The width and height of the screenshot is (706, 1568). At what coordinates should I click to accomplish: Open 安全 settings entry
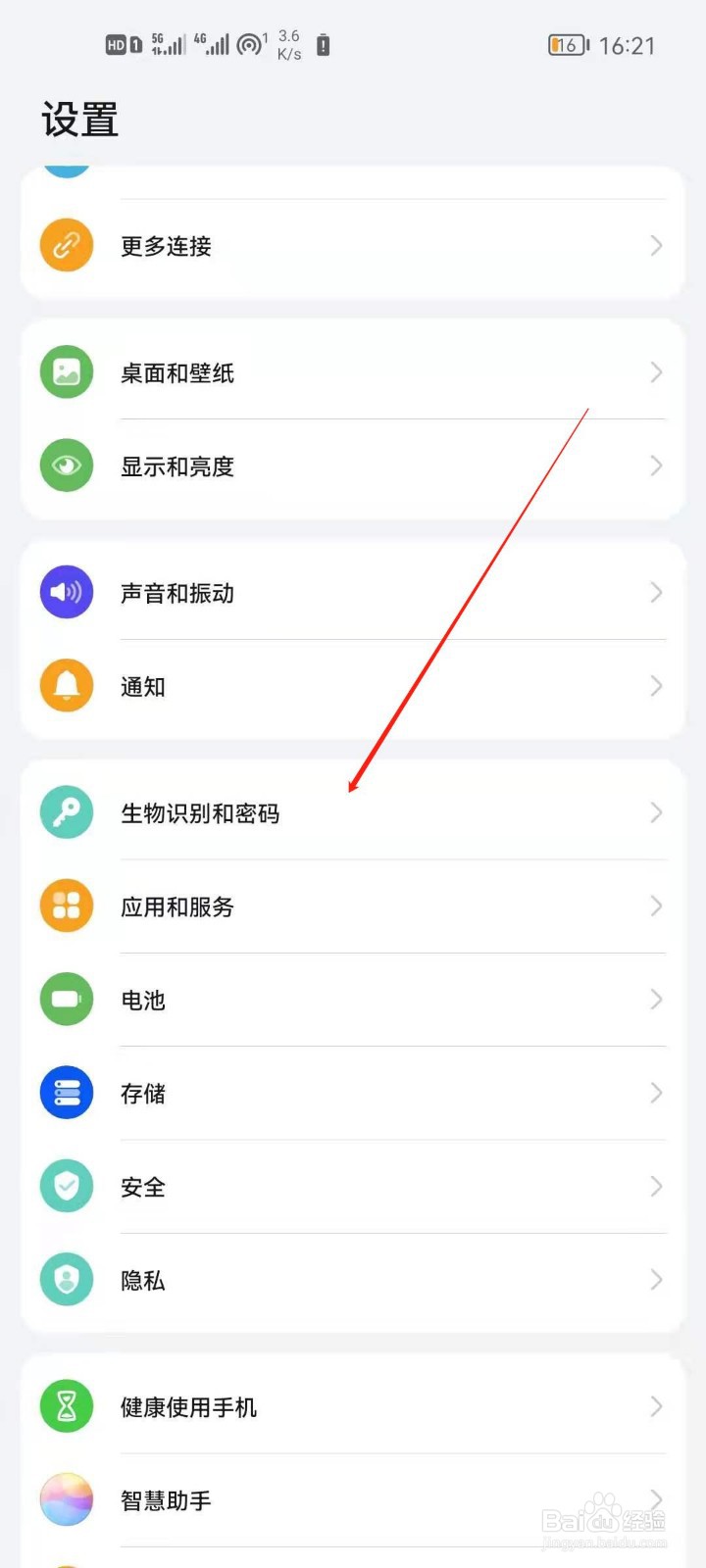point(353,1186)
